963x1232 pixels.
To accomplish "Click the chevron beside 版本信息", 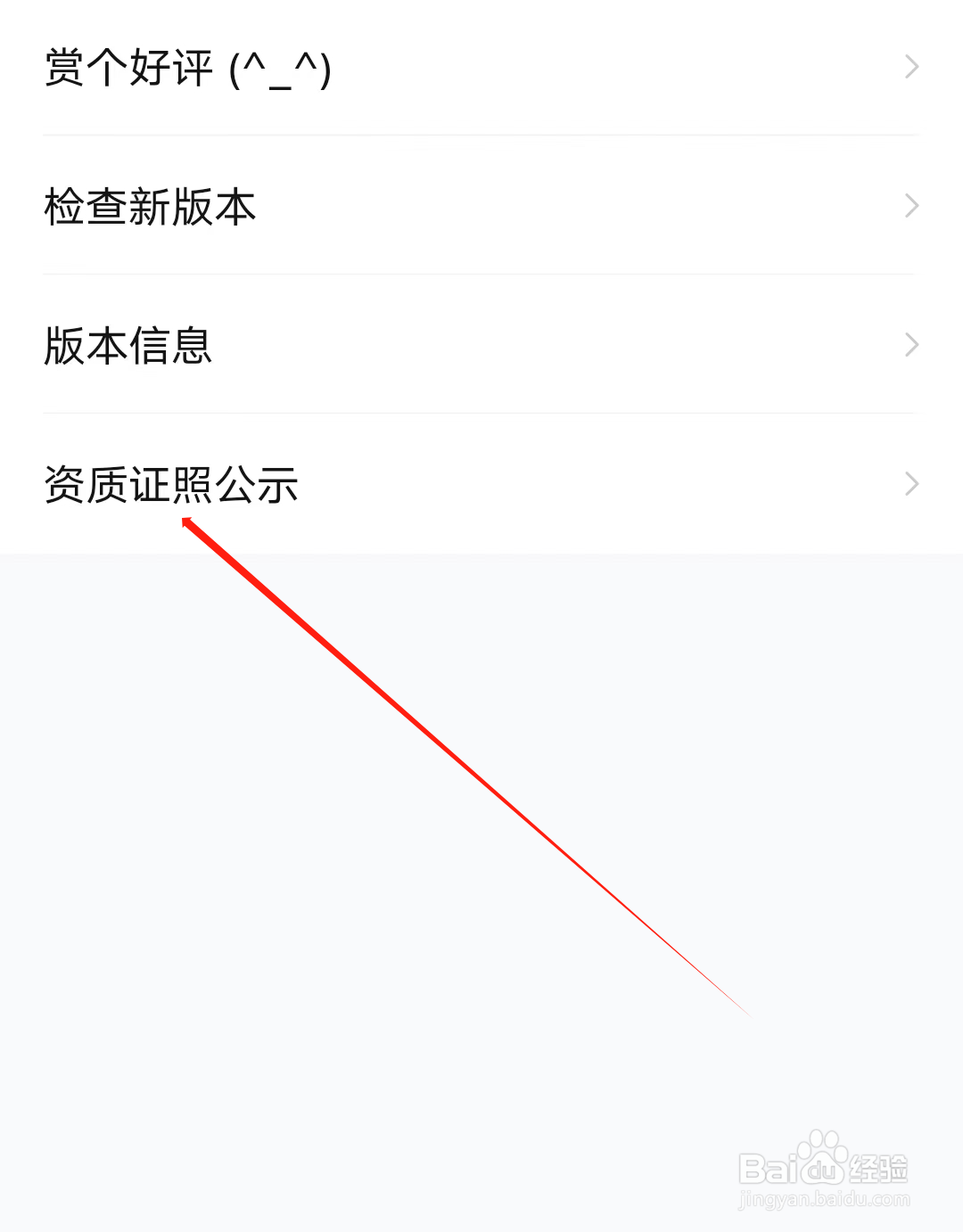I will (x=911, y=345).
